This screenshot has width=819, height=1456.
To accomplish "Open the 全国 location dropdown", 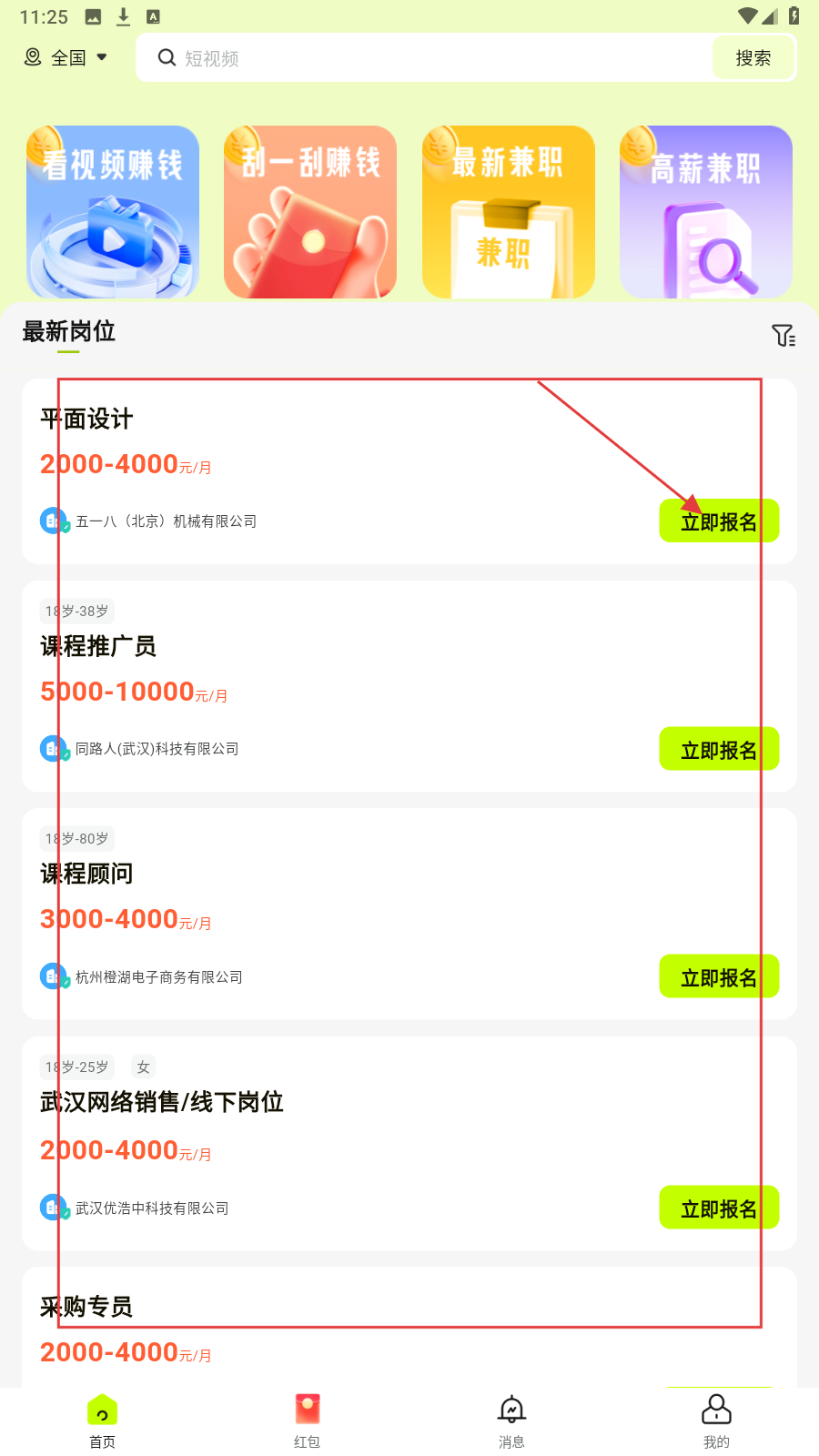I will point(66,57).
